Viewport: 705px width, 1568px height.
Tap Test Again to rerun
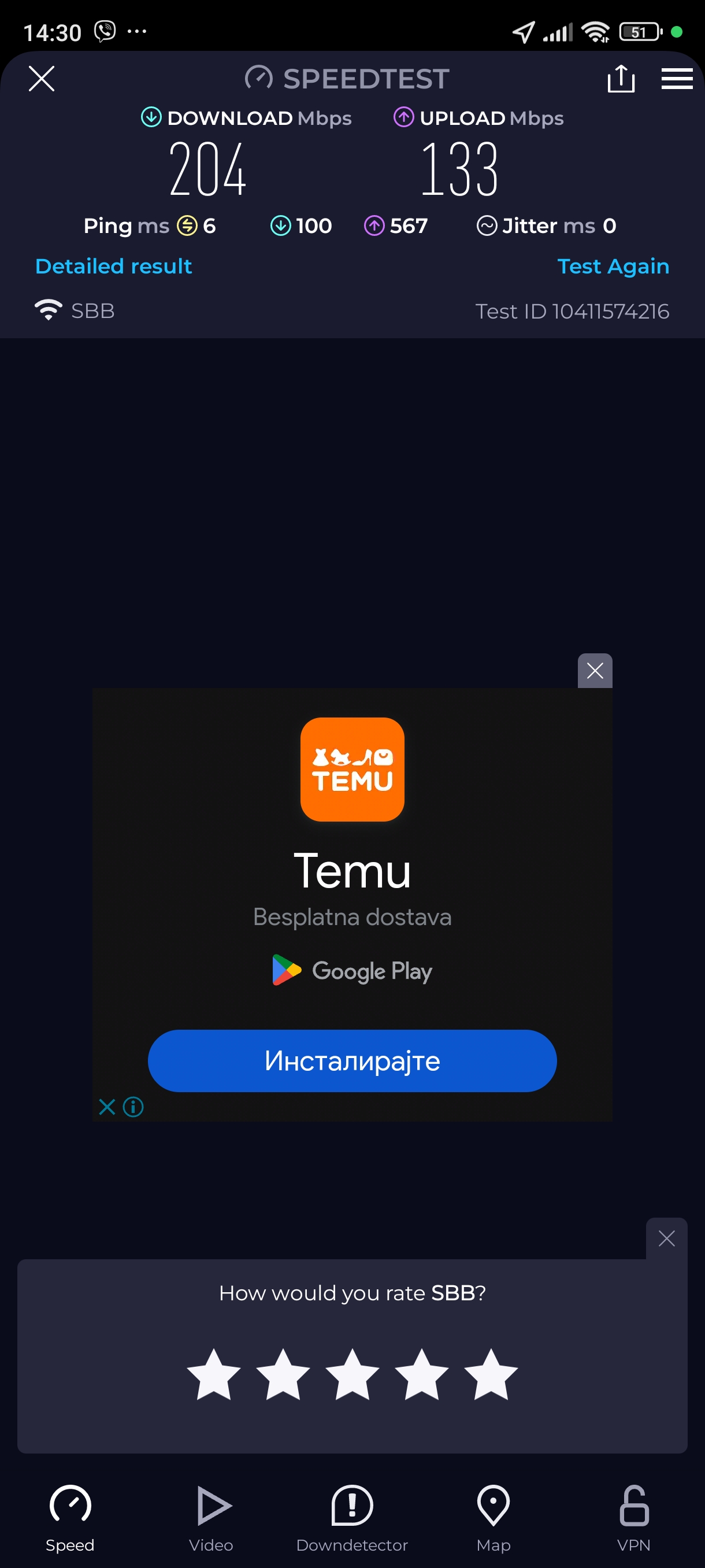613,266
